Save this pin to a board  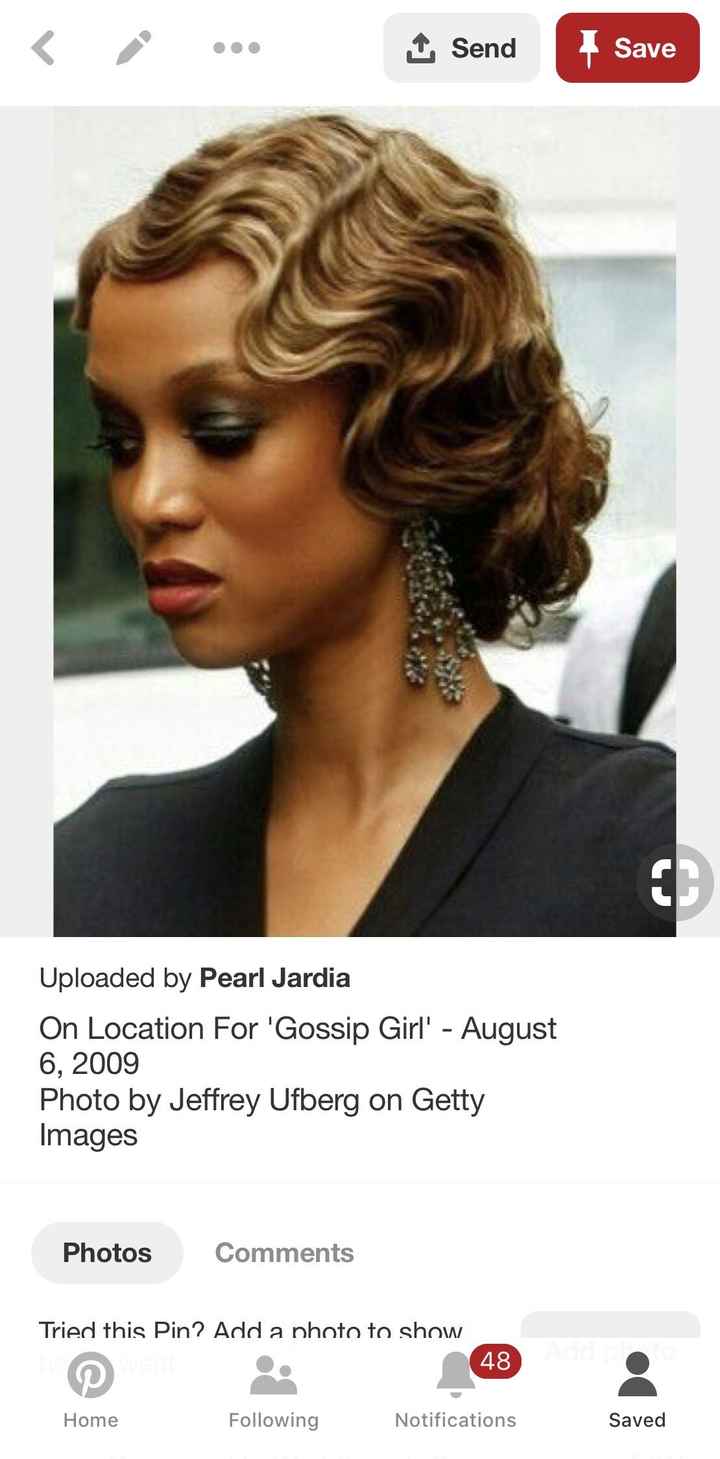(x=627, y=48)
